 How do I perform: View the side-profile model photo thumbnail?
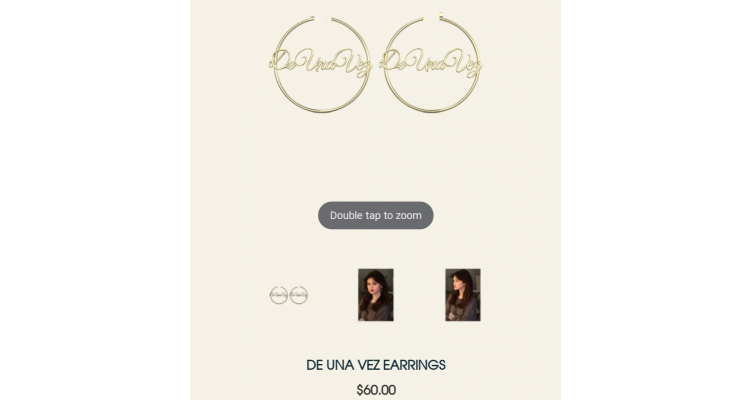[462, 295]
